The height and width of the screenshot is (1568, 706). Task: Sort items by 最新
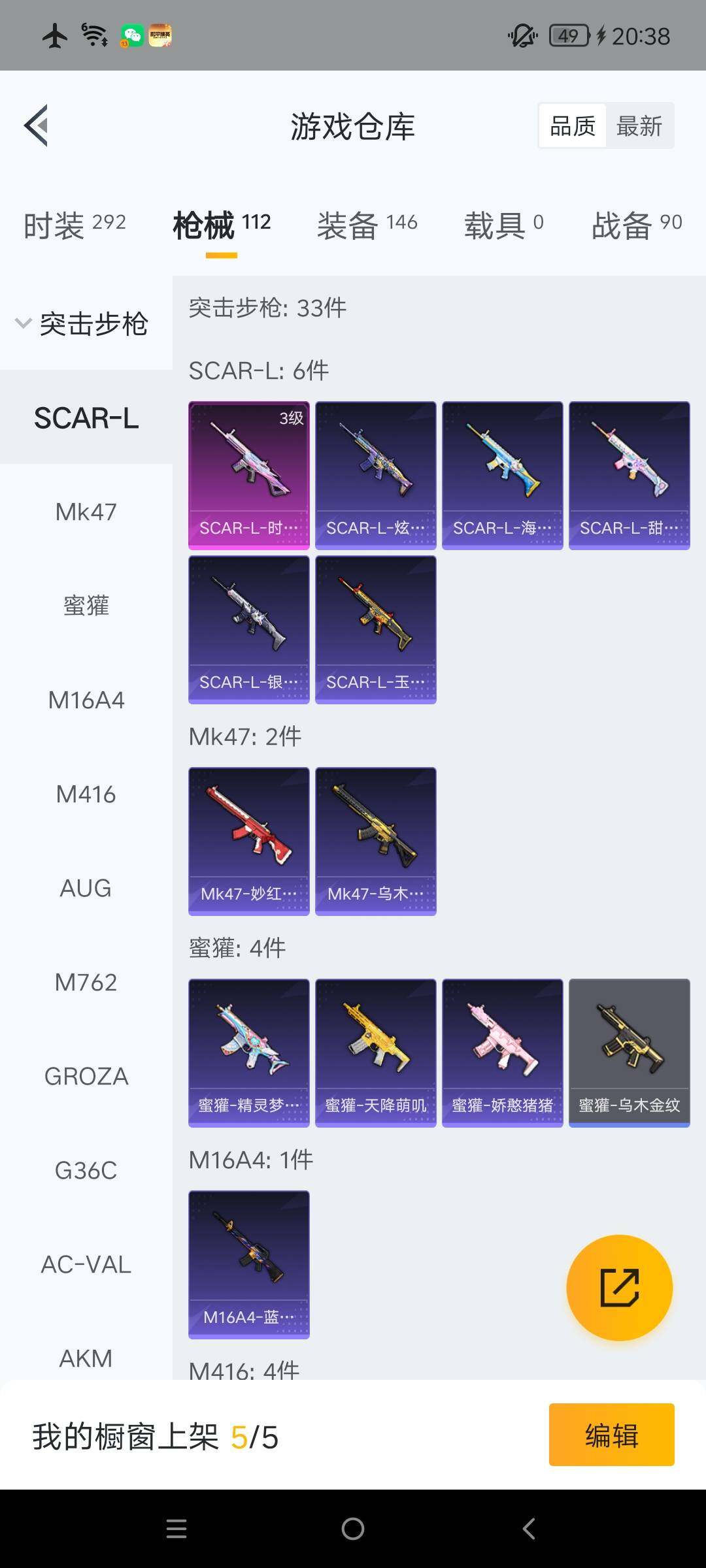(639, 125)
